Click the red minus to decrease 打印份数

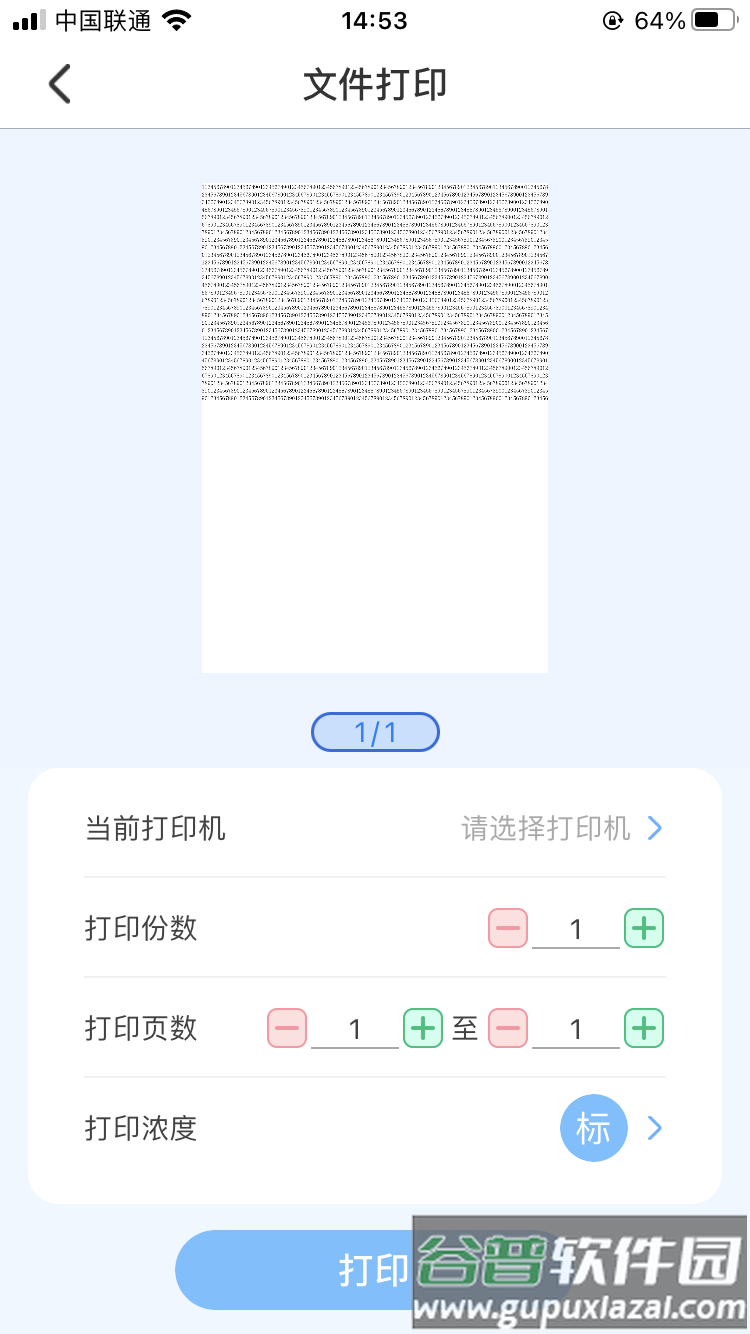(507, 928)
